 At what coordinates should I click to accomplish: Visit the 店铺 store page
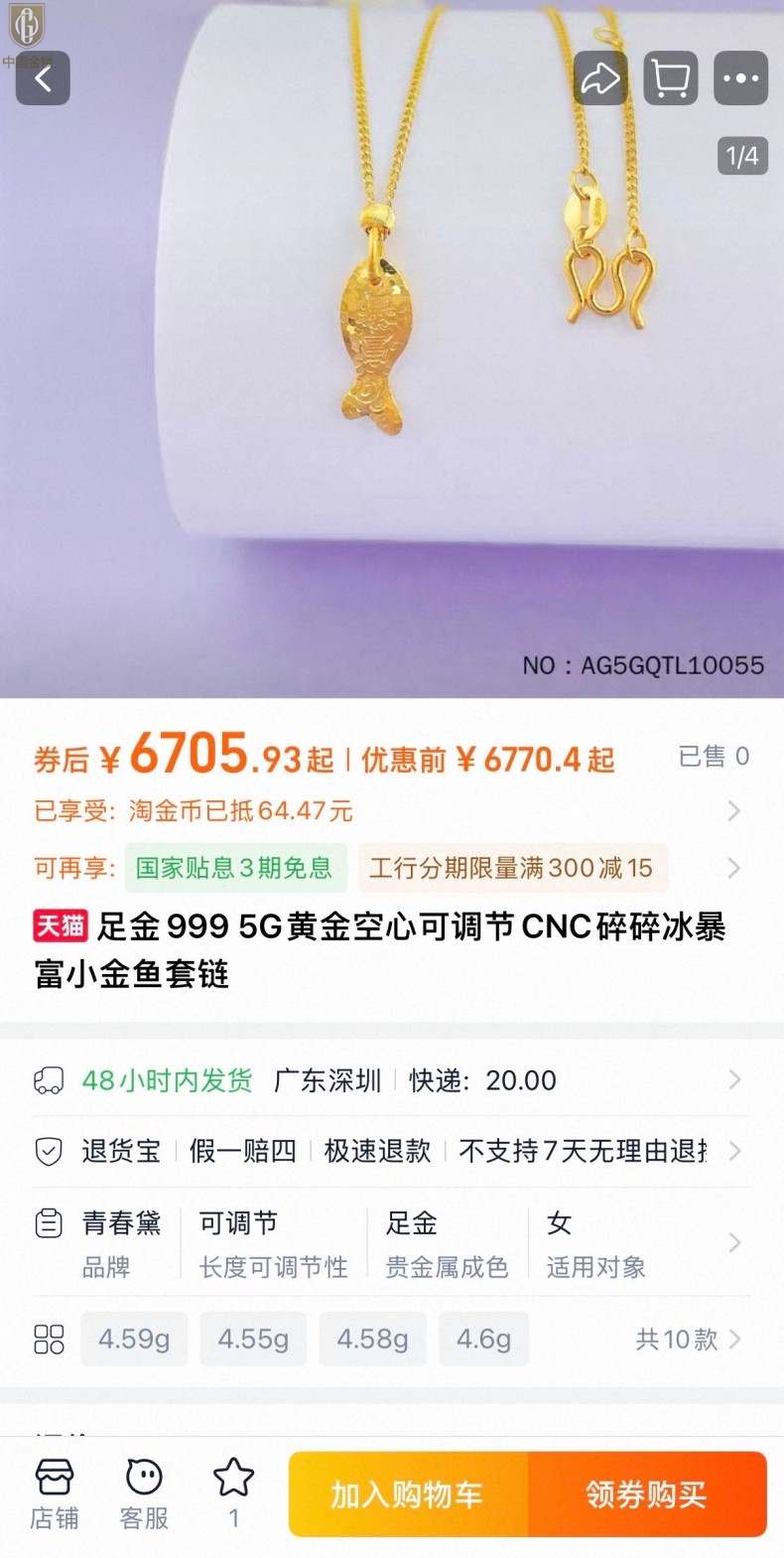[55, 1494]
